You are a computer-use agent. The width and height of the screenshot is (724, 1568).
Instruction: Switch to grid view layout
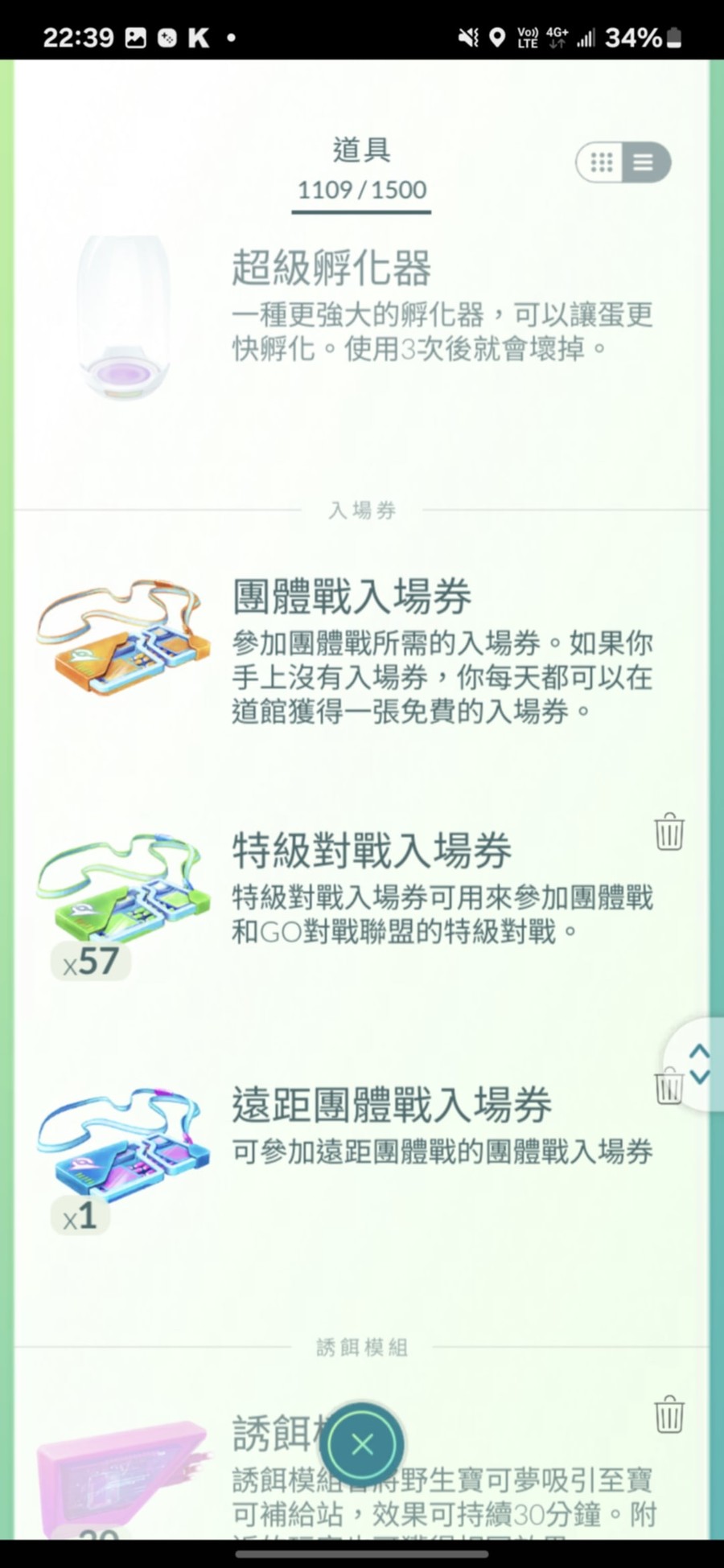coord(602,162)
